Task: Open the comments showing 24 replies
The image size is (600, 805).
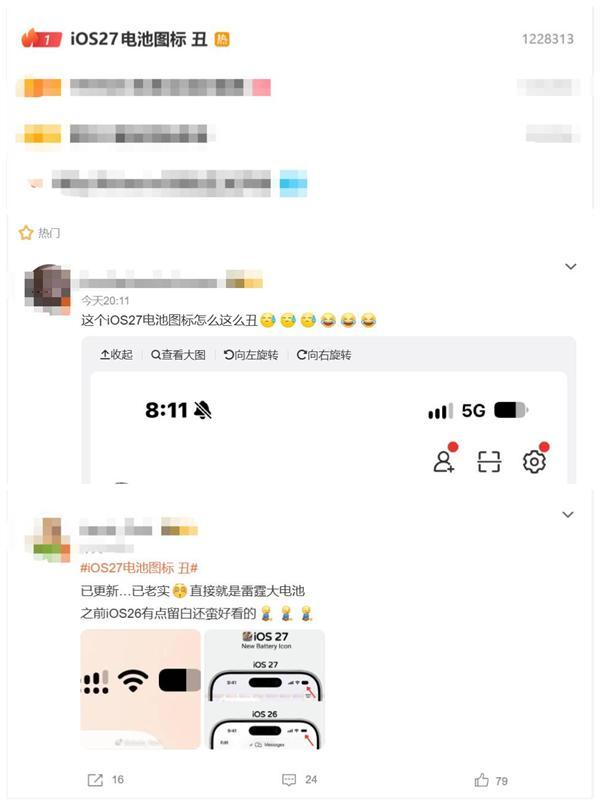Action: pos(300,780)
